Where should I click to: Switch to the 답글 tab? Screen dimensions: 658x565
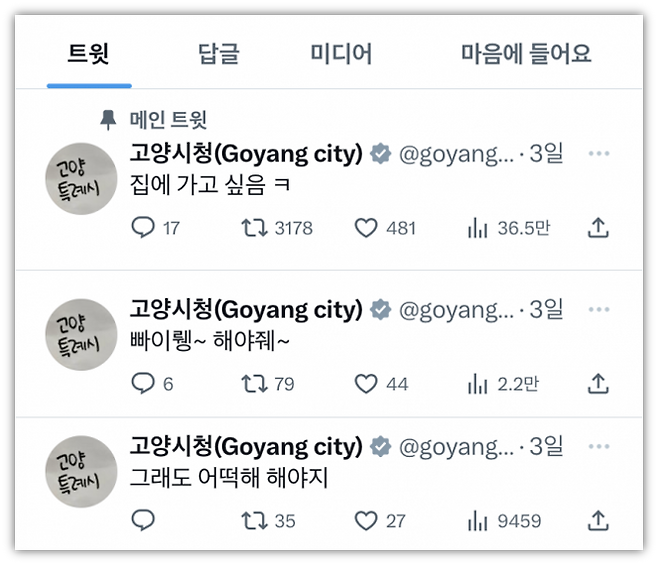pos(218,53)
